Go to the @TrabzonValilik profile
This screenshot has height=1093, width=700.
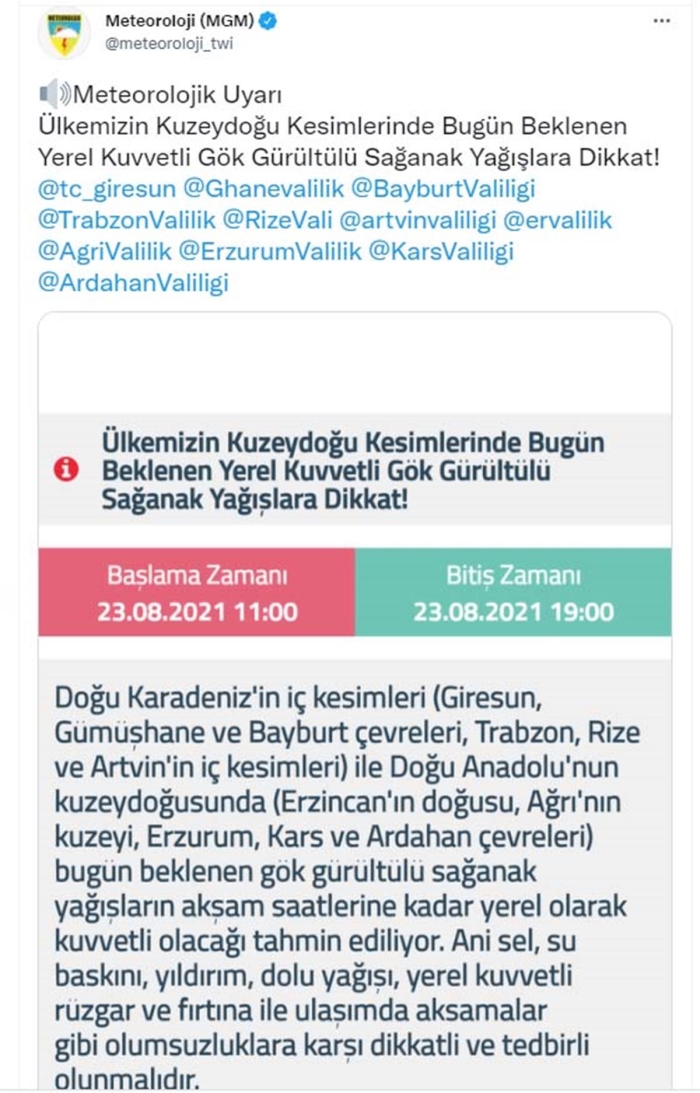pyautogui.click(x=125, y=220)
